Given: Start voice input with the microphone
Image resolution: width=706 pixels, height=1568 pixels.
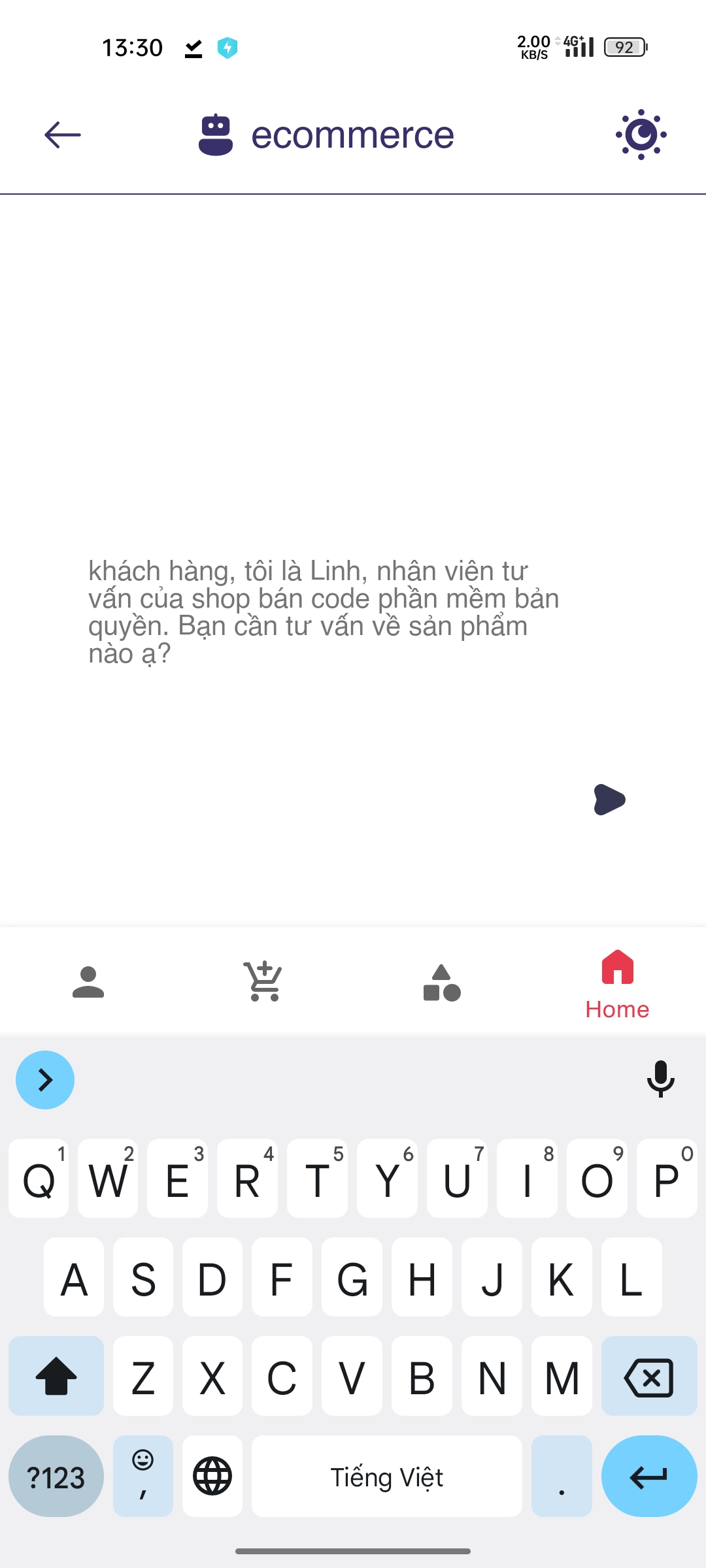Looking at the screenshot, I should (x=660, y=1079).
